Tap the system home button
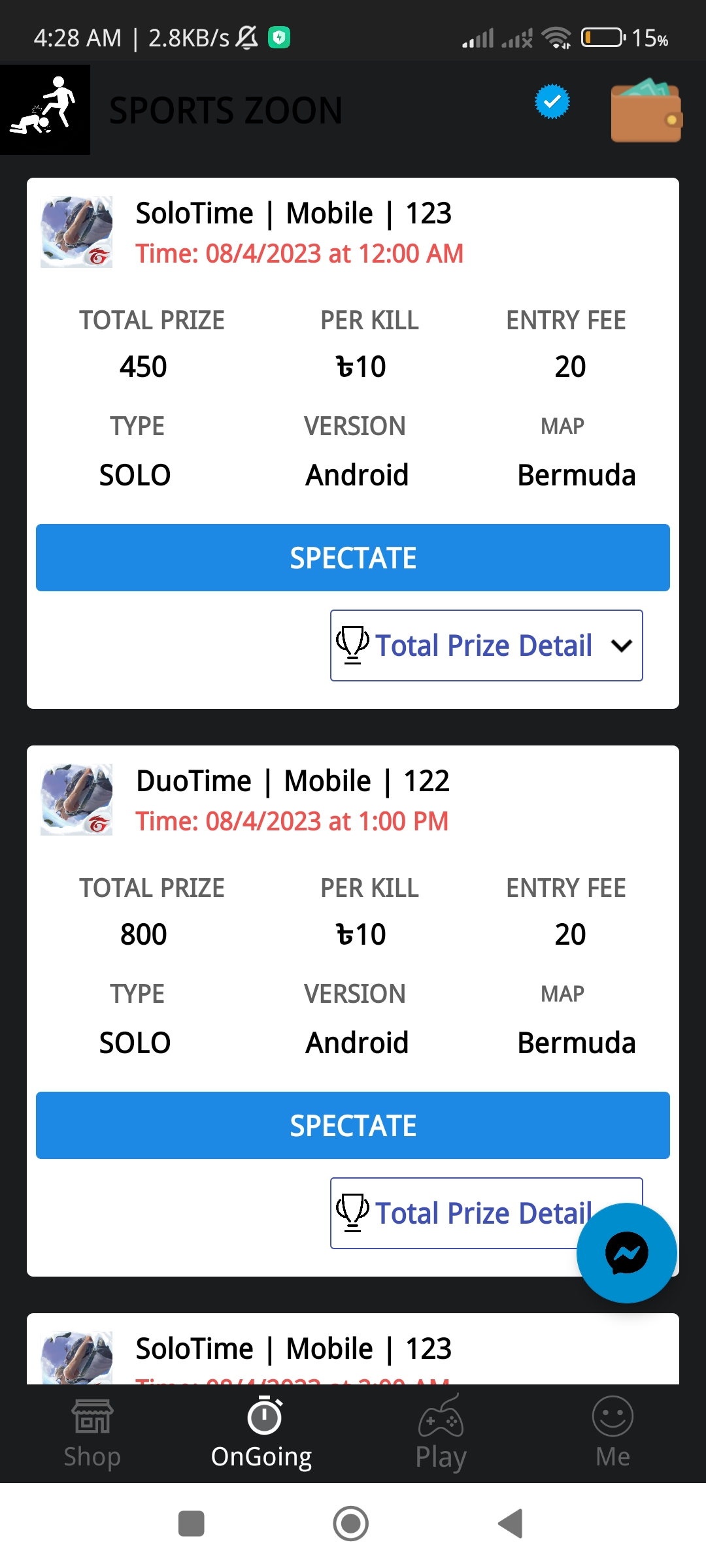 click(x=351, y=1524)
